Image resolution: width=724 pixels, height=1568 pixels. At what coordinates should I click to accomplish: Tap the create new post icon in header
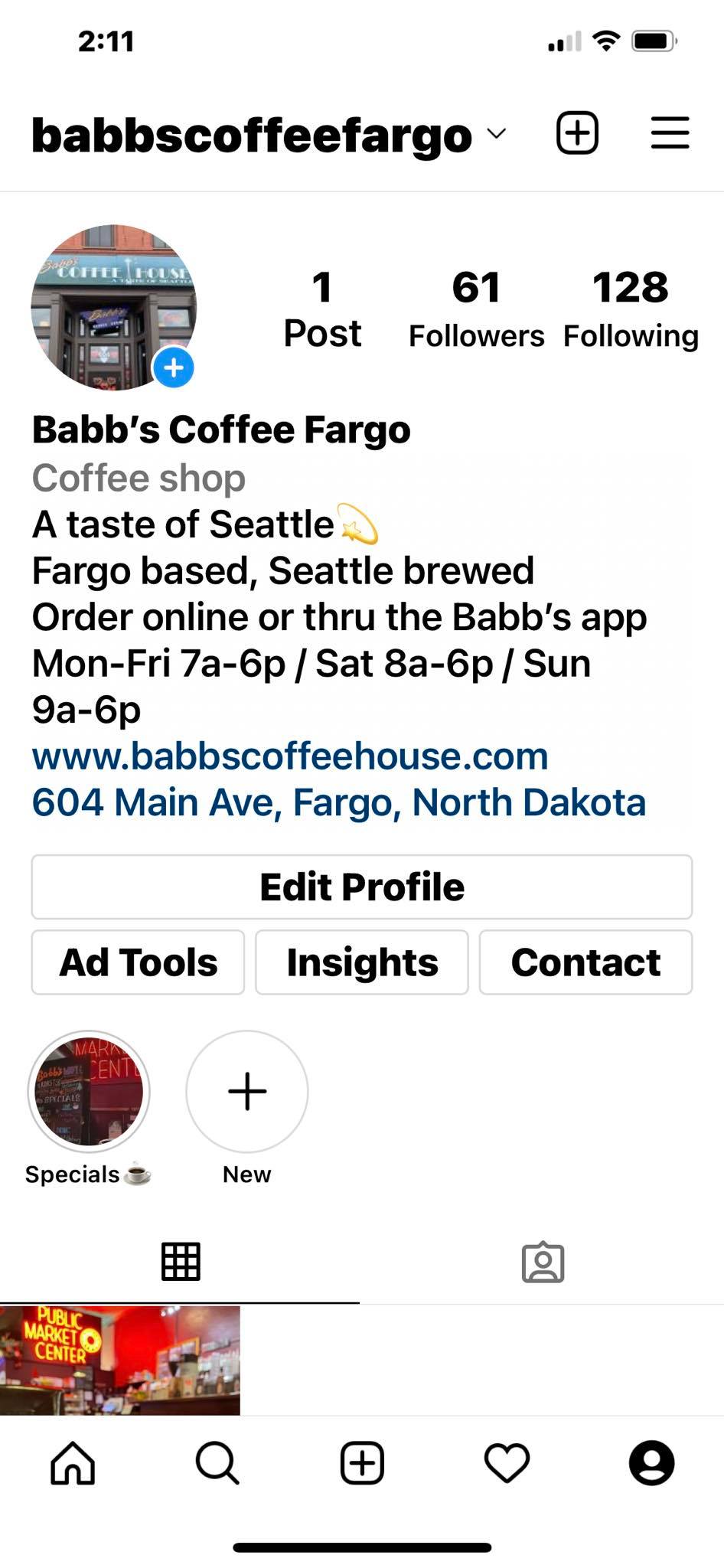coord(576,134)
